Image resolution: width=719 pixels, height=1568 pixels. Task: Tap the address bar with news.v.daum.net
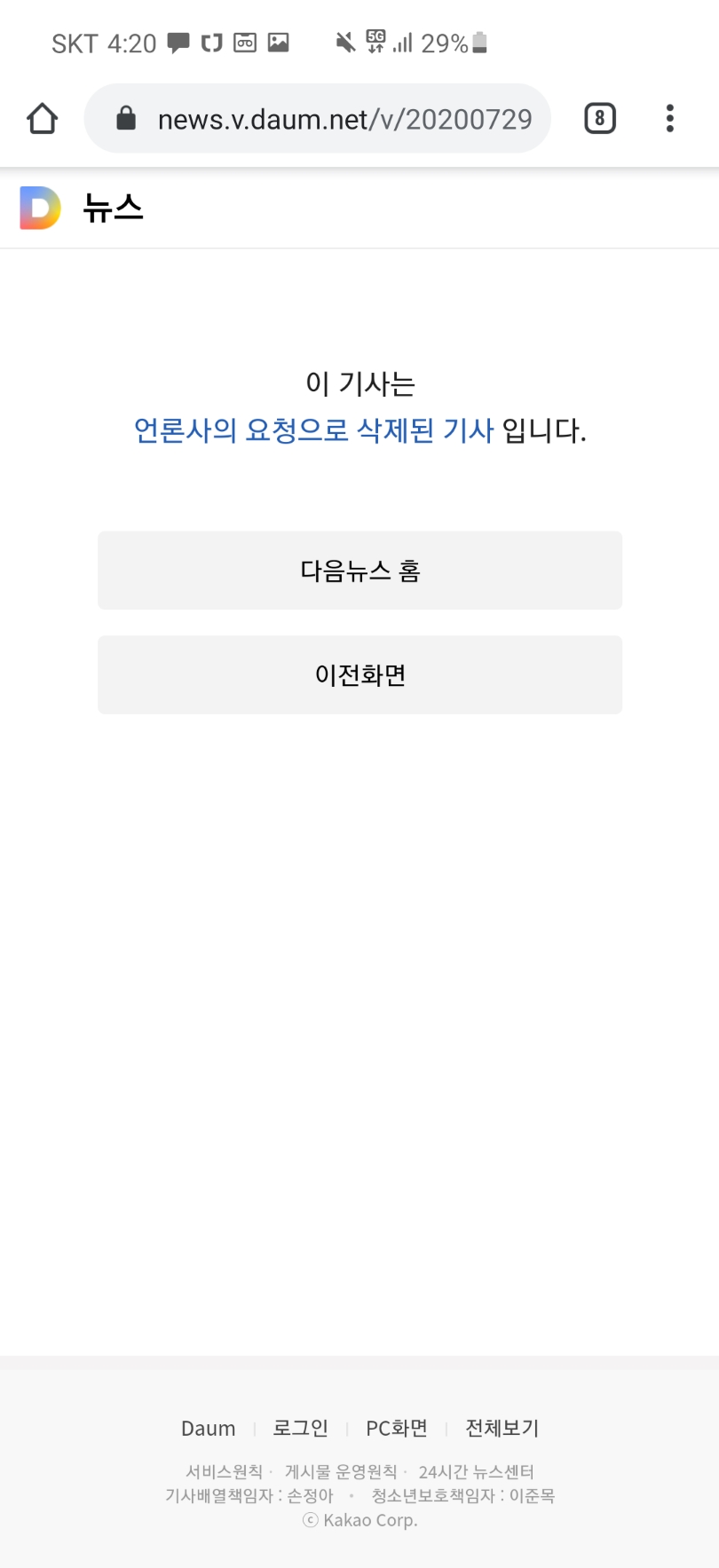(x=328, y=119)
